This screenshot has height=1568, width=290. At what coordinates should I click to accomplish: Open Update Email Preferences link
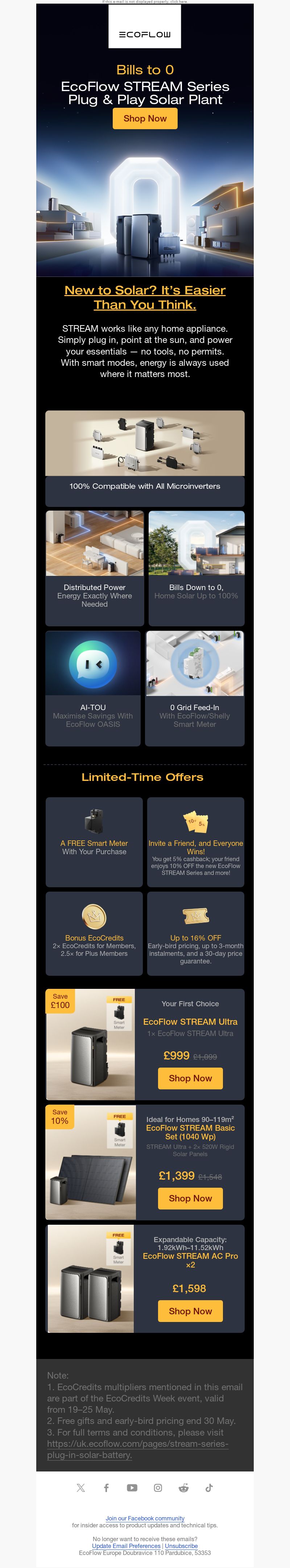coord(127,1546)
